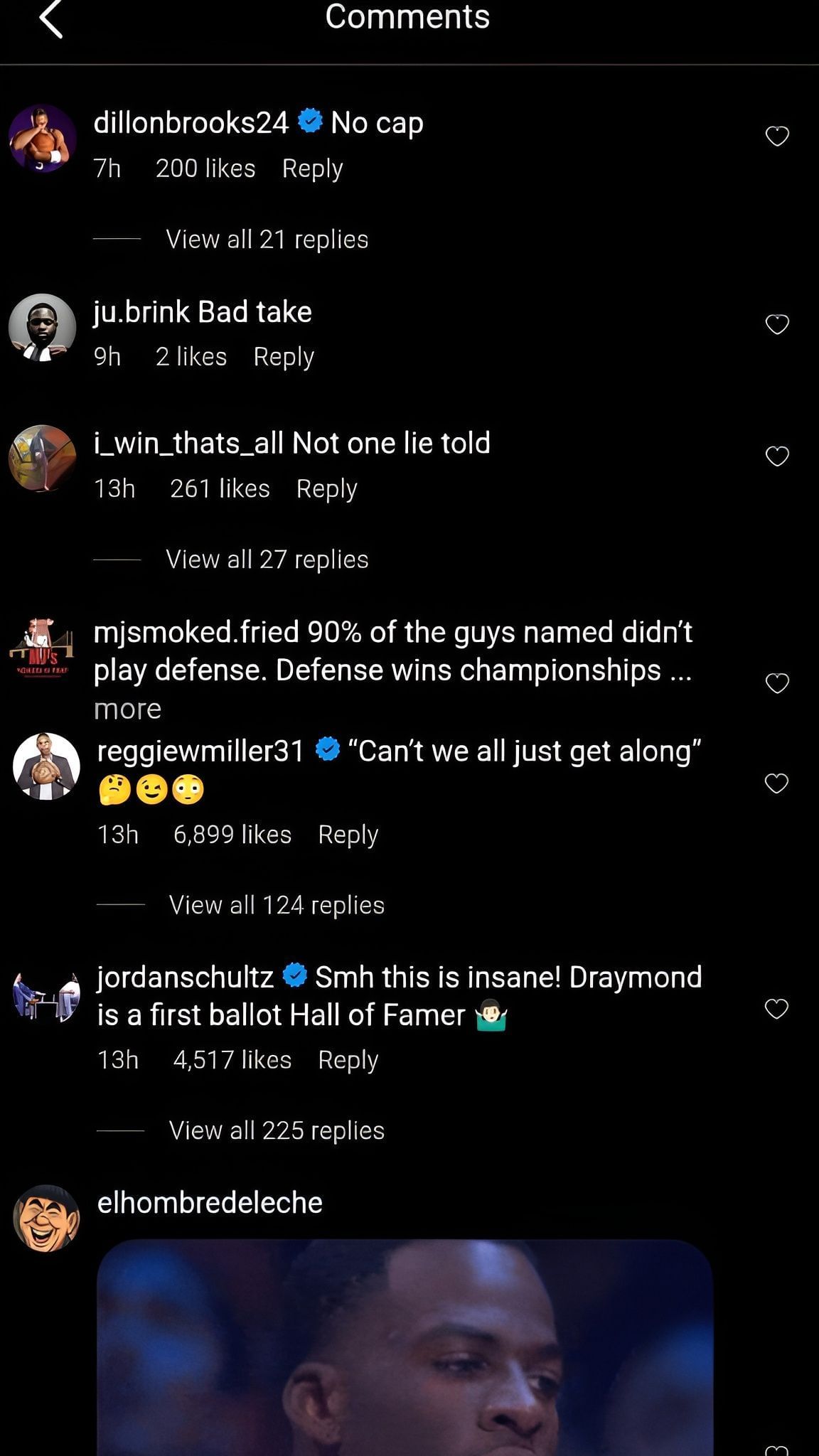Tap the verified badge beside dillonbrooks24
819x1456 pixels.
pyautogui.click(x=309, y=121)
